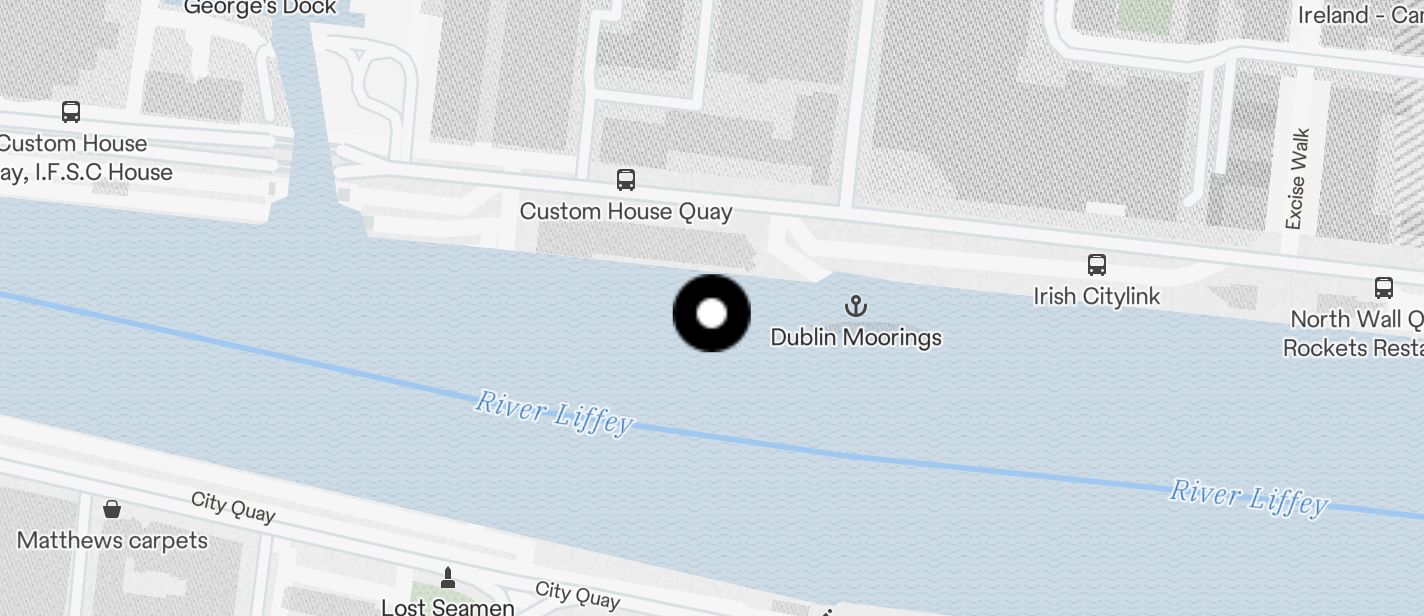The image size is (1424, 616).
Task: Select the I.F.S.C House bus stop
Action: pos(71,112)
